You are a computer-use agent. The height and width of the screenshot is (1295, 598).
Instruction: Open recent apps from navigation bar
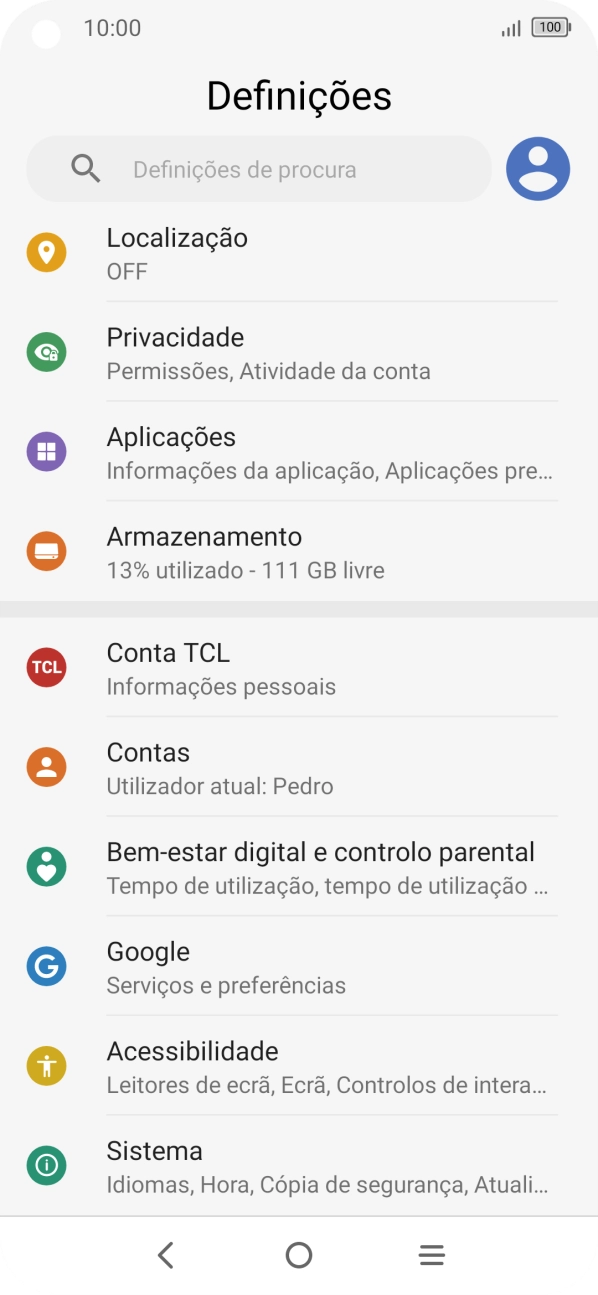[431, 1255]
